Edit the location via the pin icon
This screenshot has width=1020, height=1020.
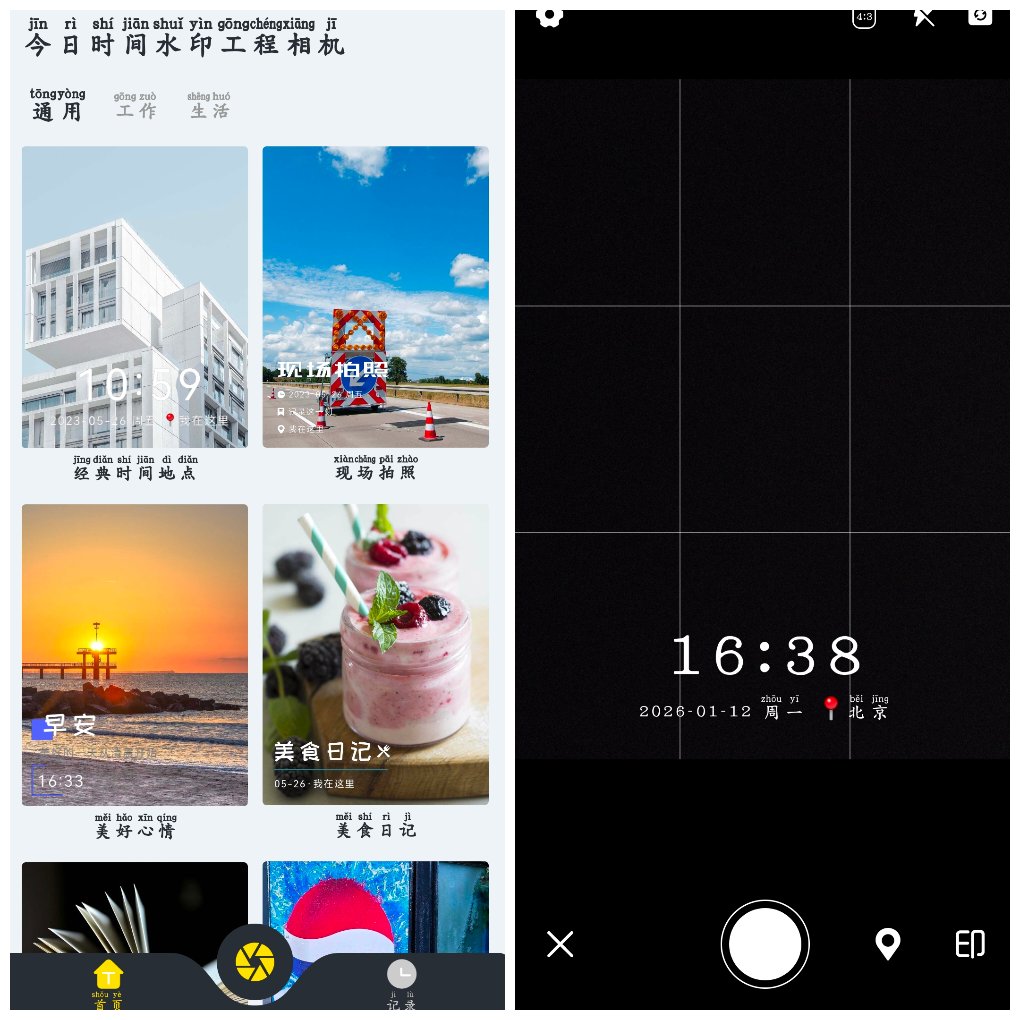887,944
